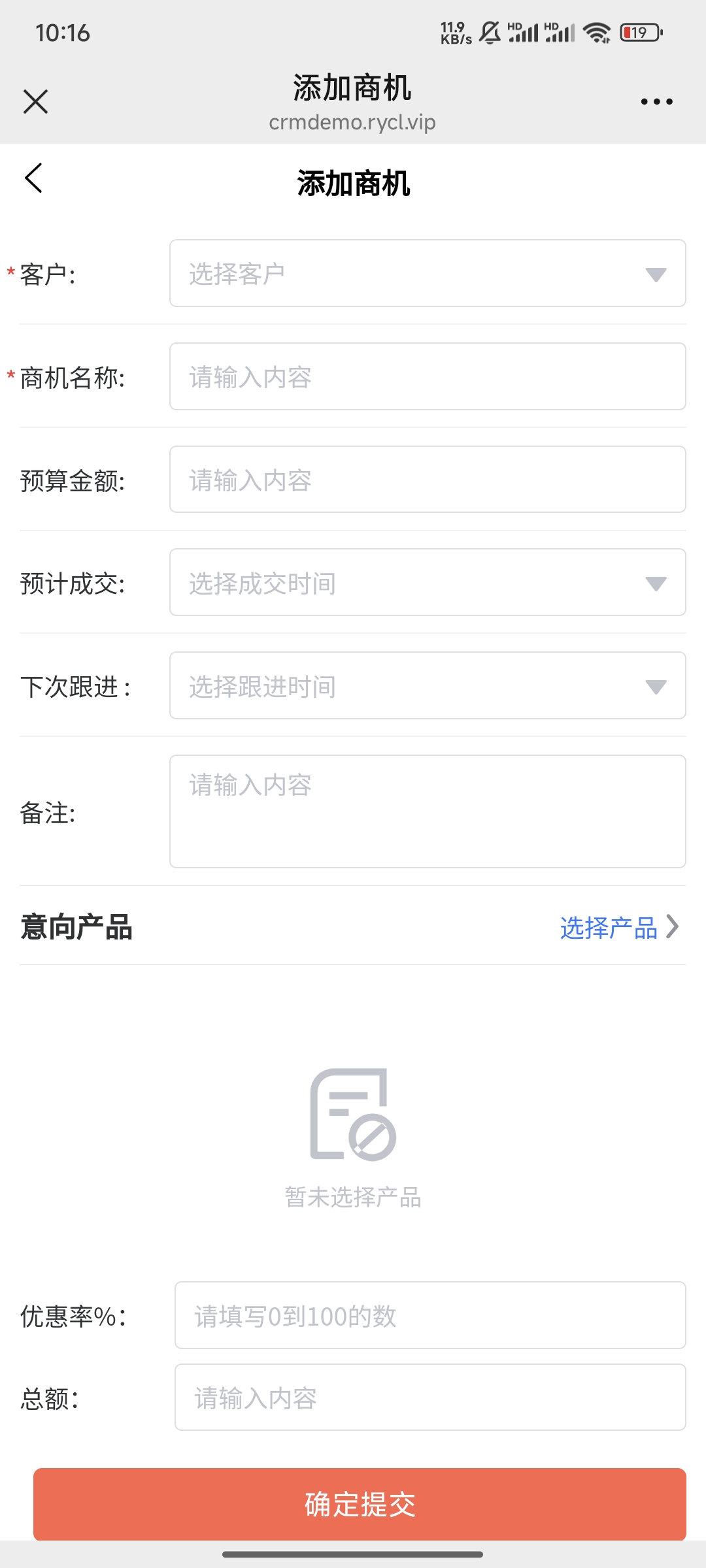Image resolution: width=706 pixels, height=1568 pixels.
Task: Open the 选择产品 link
Action: pos(618,927)
